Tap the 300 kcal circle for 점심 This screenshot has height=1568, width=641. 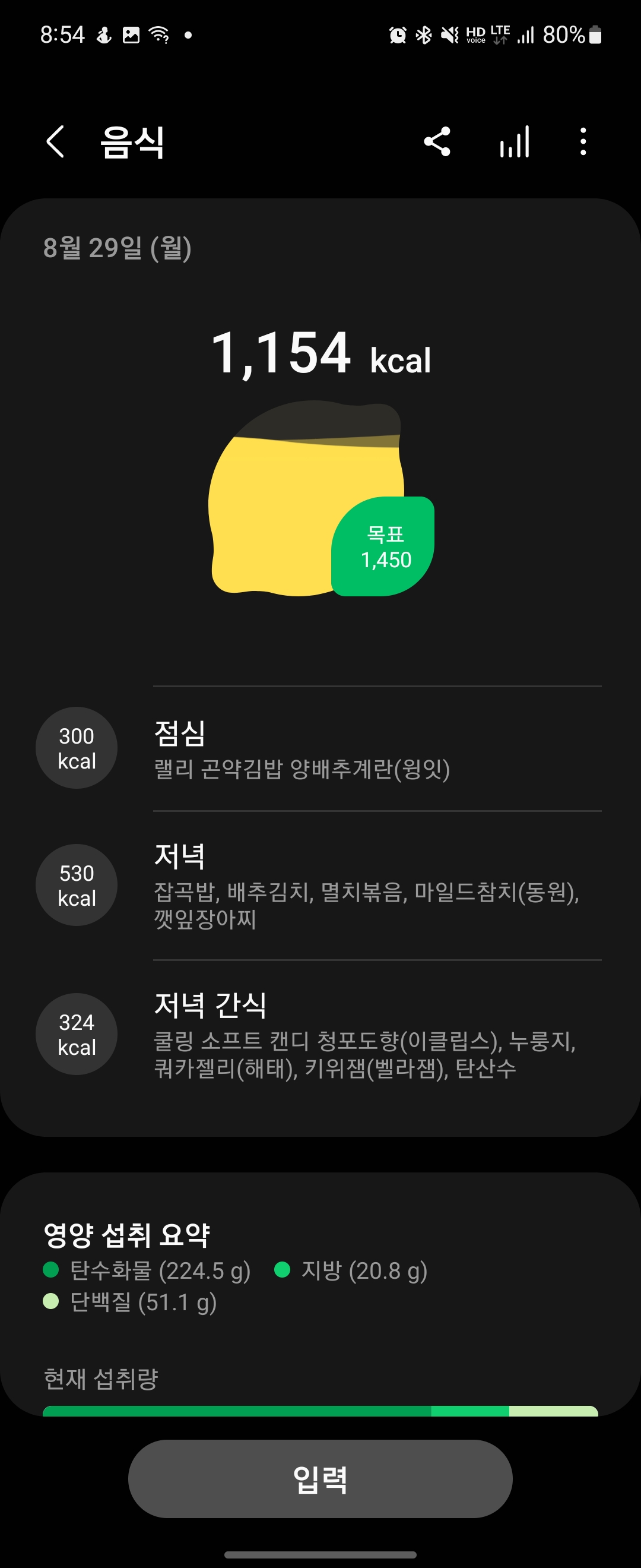pos(75,749)
